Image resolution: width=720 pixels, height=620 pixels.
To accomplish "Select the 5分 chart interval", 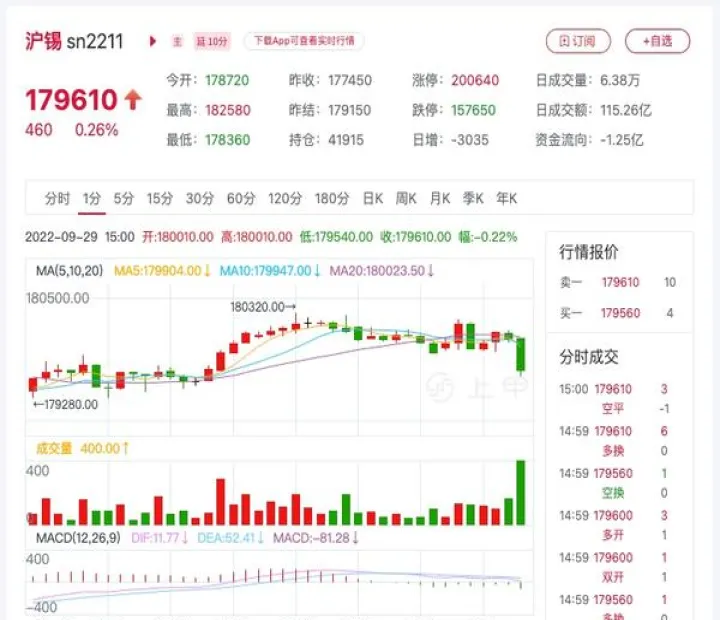I will (124, 199).
